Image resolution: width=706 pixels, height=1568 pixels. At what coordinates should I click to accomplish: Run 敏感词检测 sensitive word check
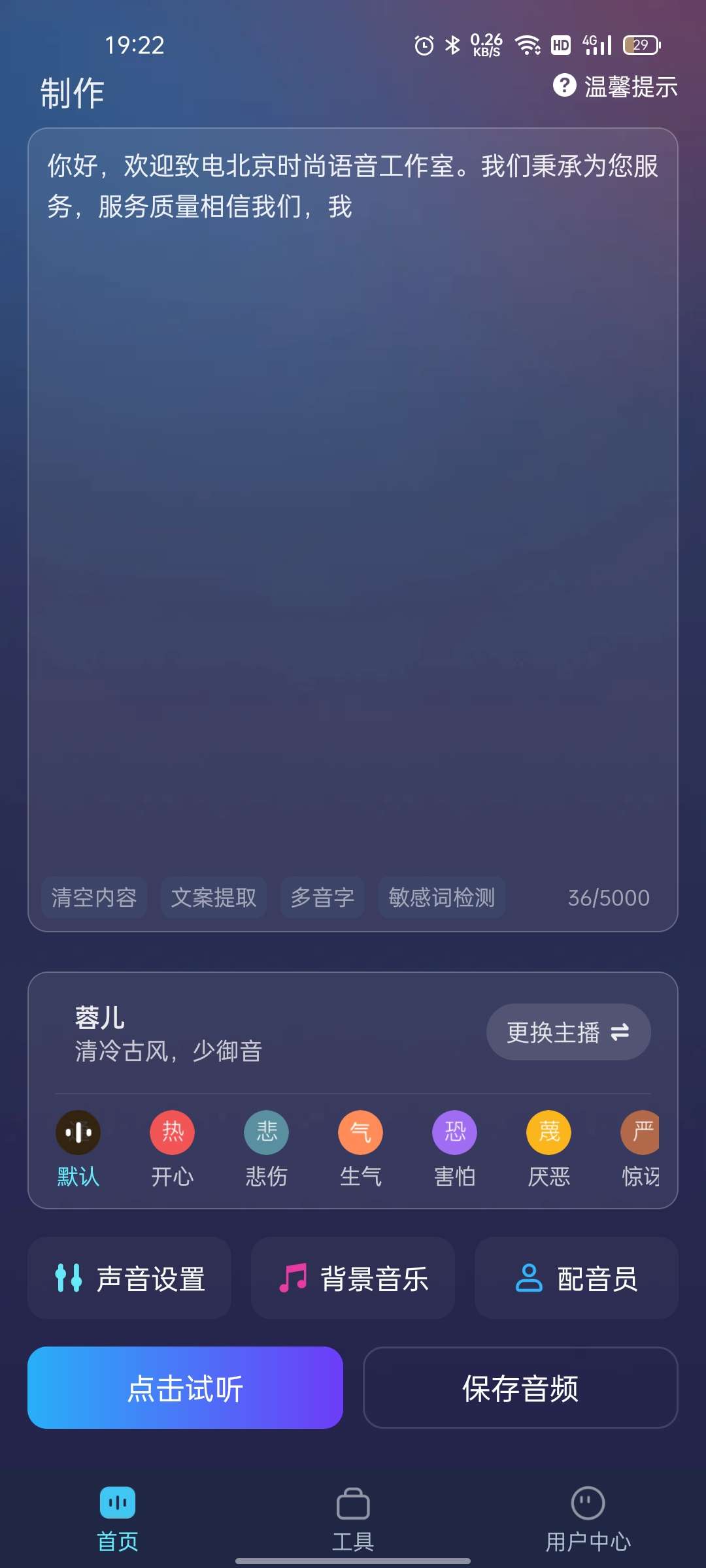coord(442,898)
